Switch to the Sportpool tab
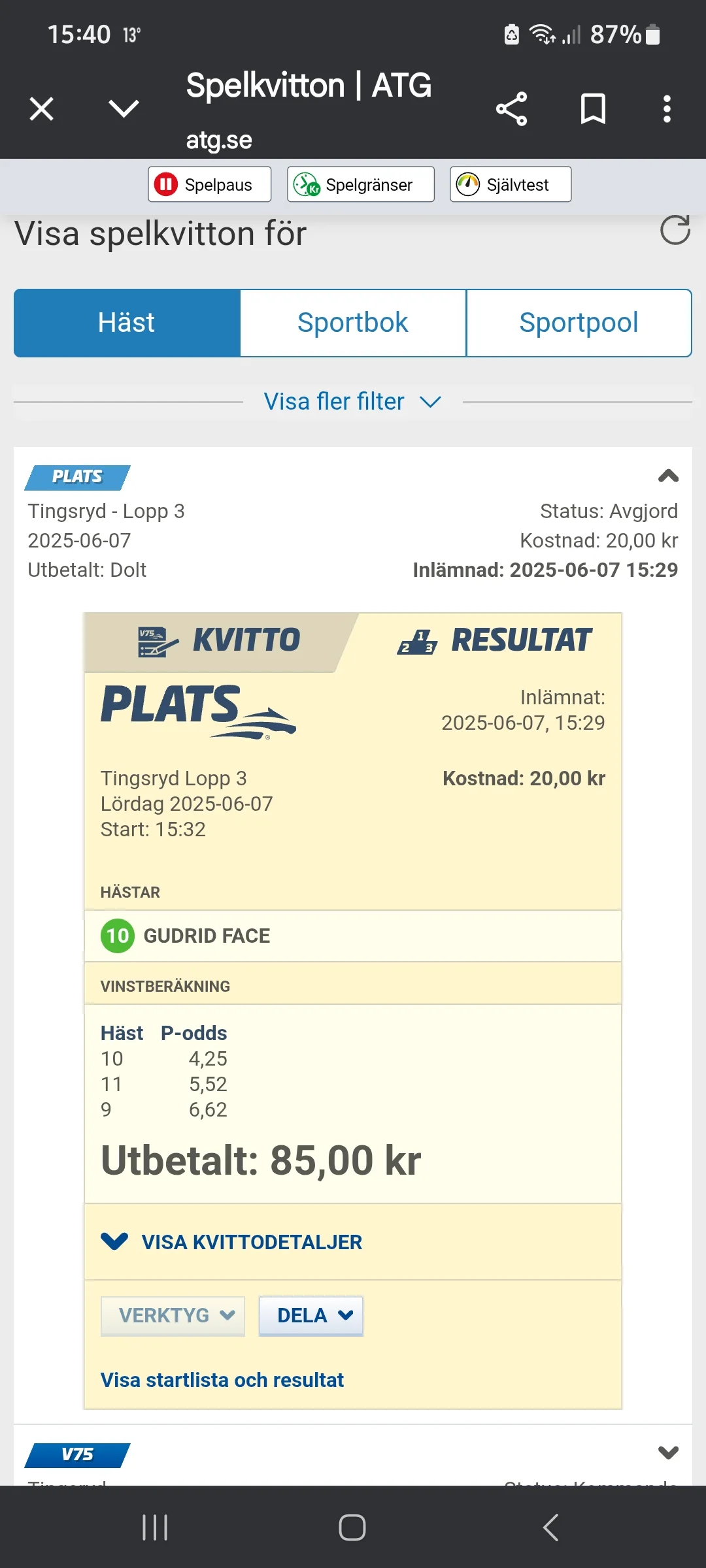This screenshot has height=1568, width=706. click(x=579, y=323)
